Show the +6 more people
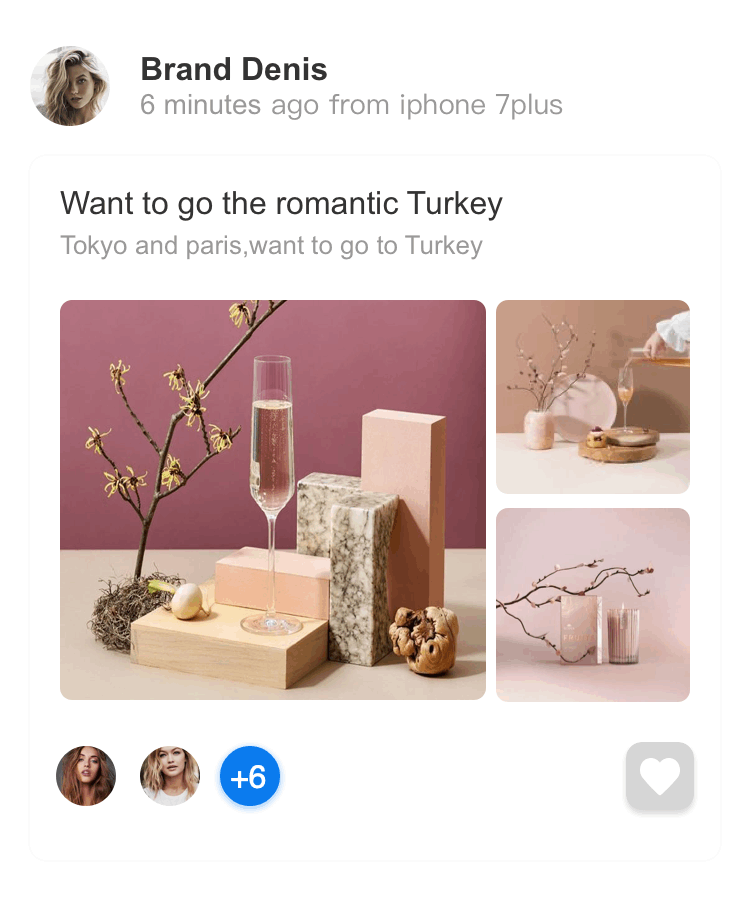 (x=250, y=776)
